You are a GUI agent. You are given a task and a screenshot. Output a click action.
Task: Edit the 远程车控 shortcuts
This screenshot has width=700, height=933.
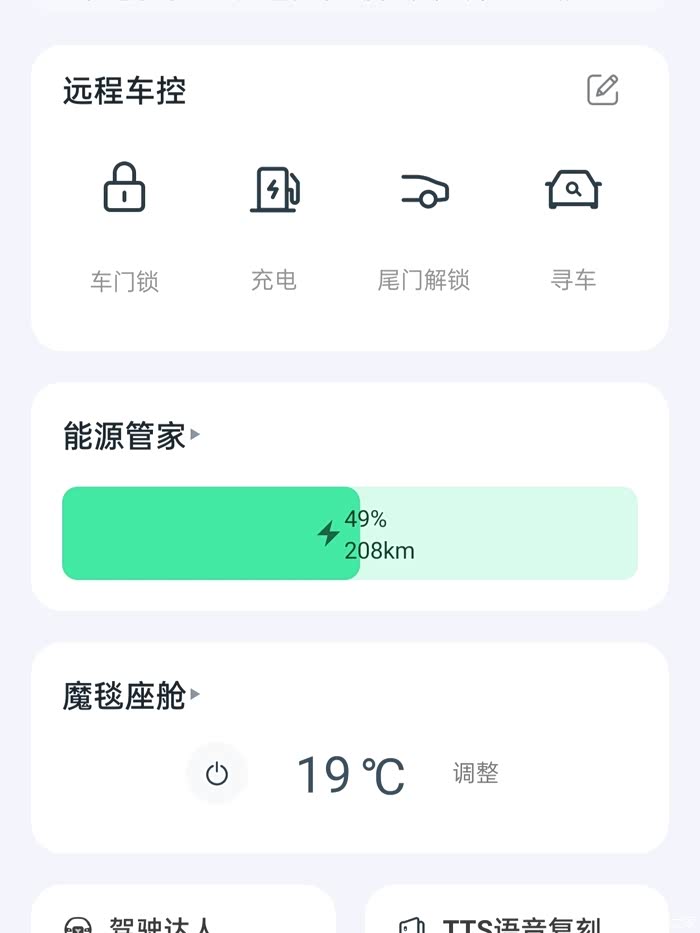pyautogui.click(x=602, y=90)
